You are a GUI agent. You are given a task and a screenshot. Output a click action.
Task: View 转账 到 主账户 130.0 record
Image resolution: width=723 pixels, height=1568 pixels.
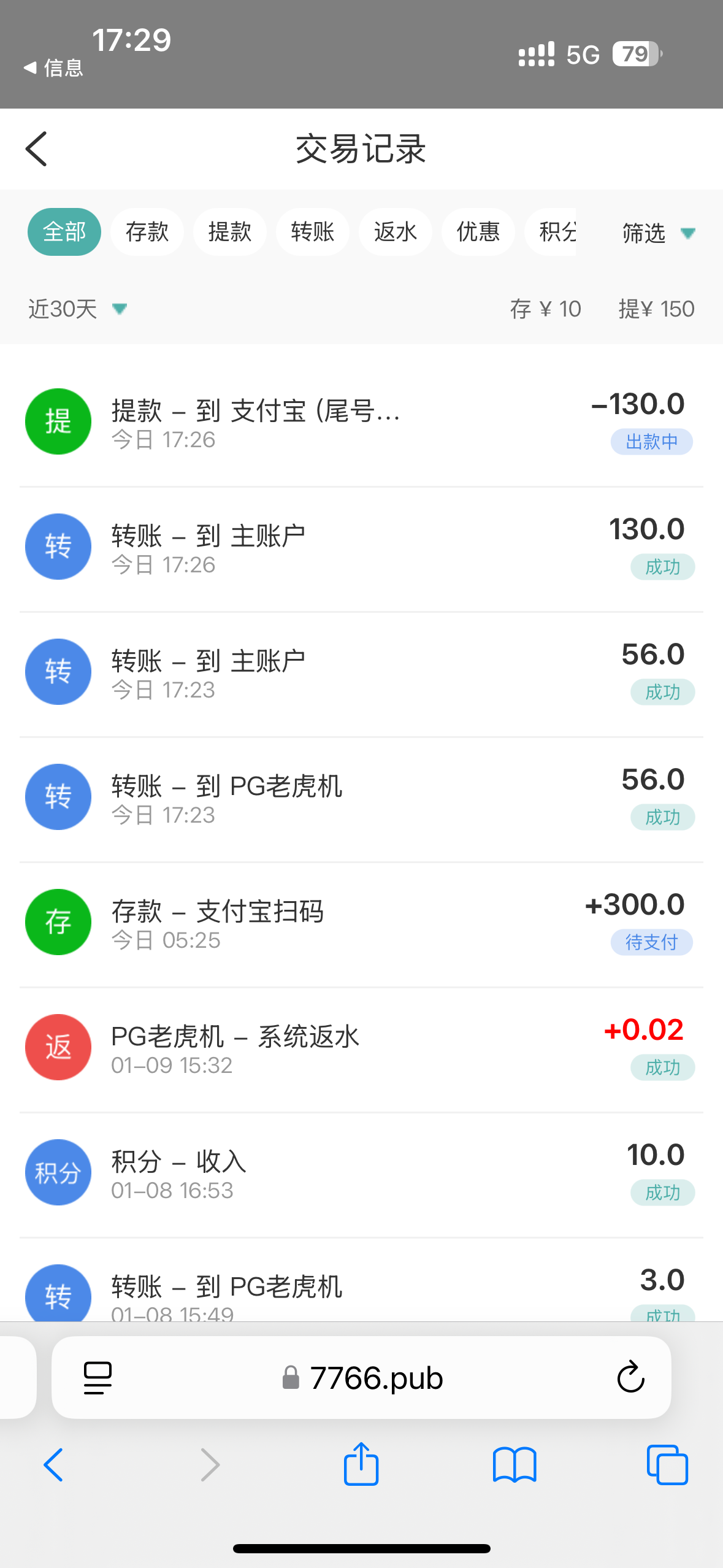point(361,549)
